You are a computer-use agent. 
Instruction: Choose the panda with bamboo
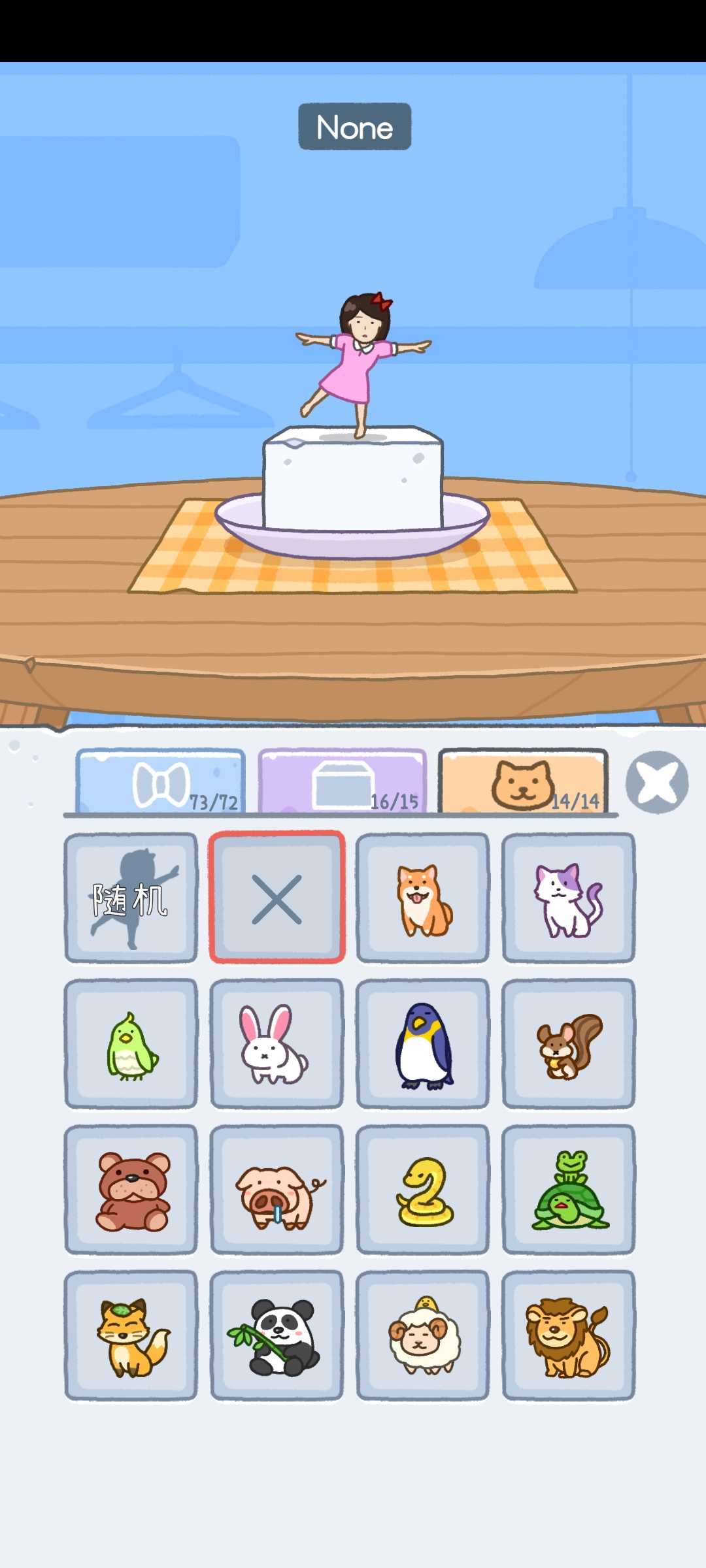point(277,1335)
